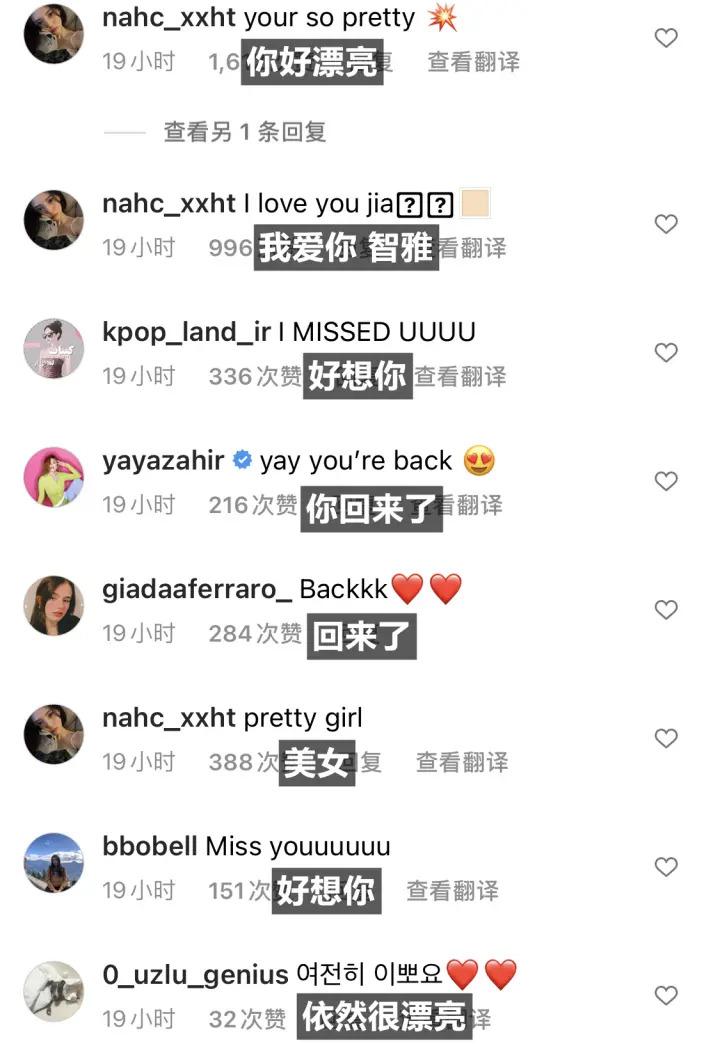Tap 查看翻译 under "I MISSED UUUU"

pyautogui.click(x=461, y=377)
